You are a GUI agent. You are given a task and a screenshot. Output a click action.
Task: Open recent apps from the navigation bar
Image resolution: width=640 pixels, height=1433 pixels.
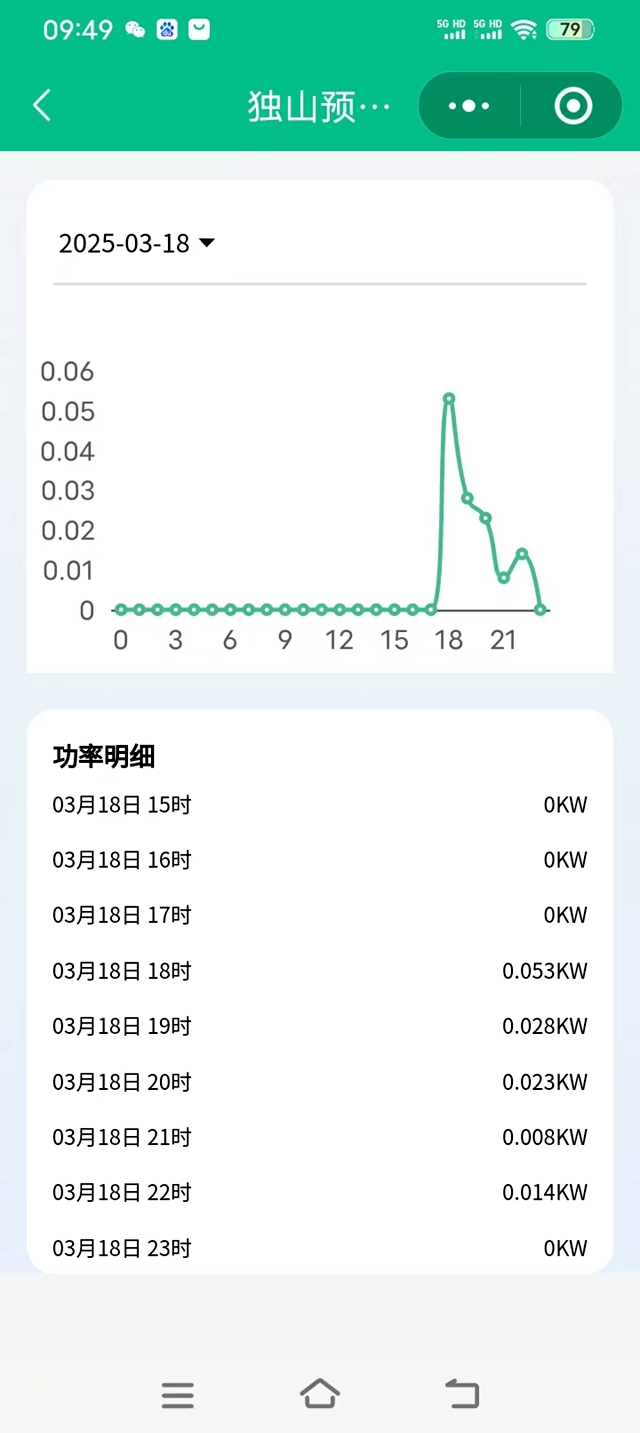click(177, 1394)
